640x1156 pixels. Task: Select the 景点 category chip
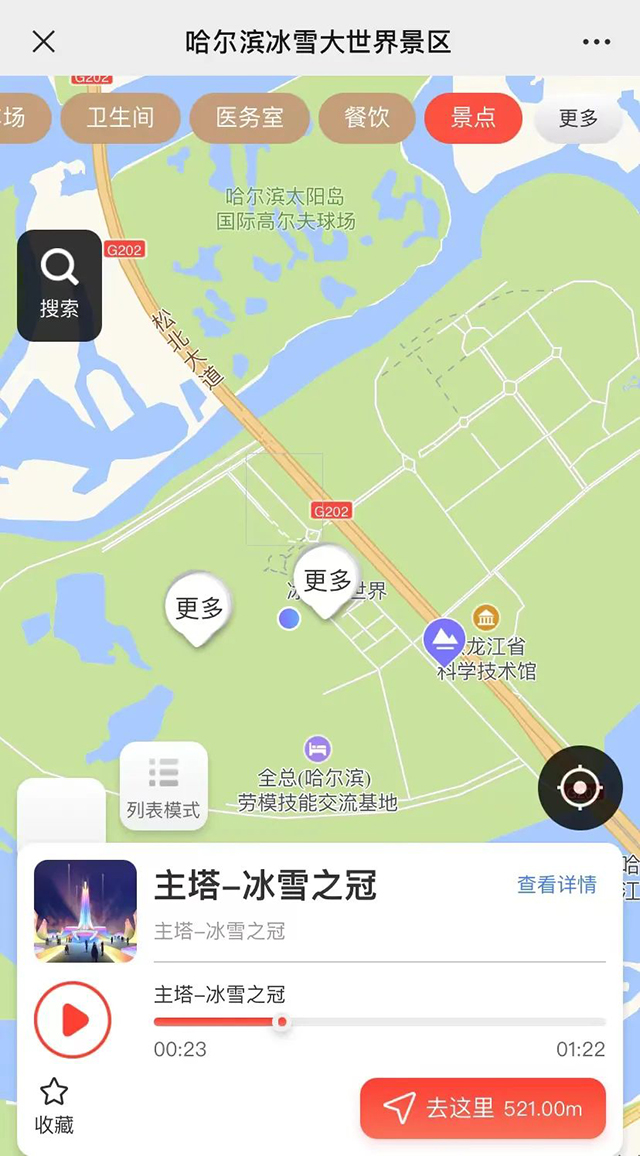[x=473, y=118]
